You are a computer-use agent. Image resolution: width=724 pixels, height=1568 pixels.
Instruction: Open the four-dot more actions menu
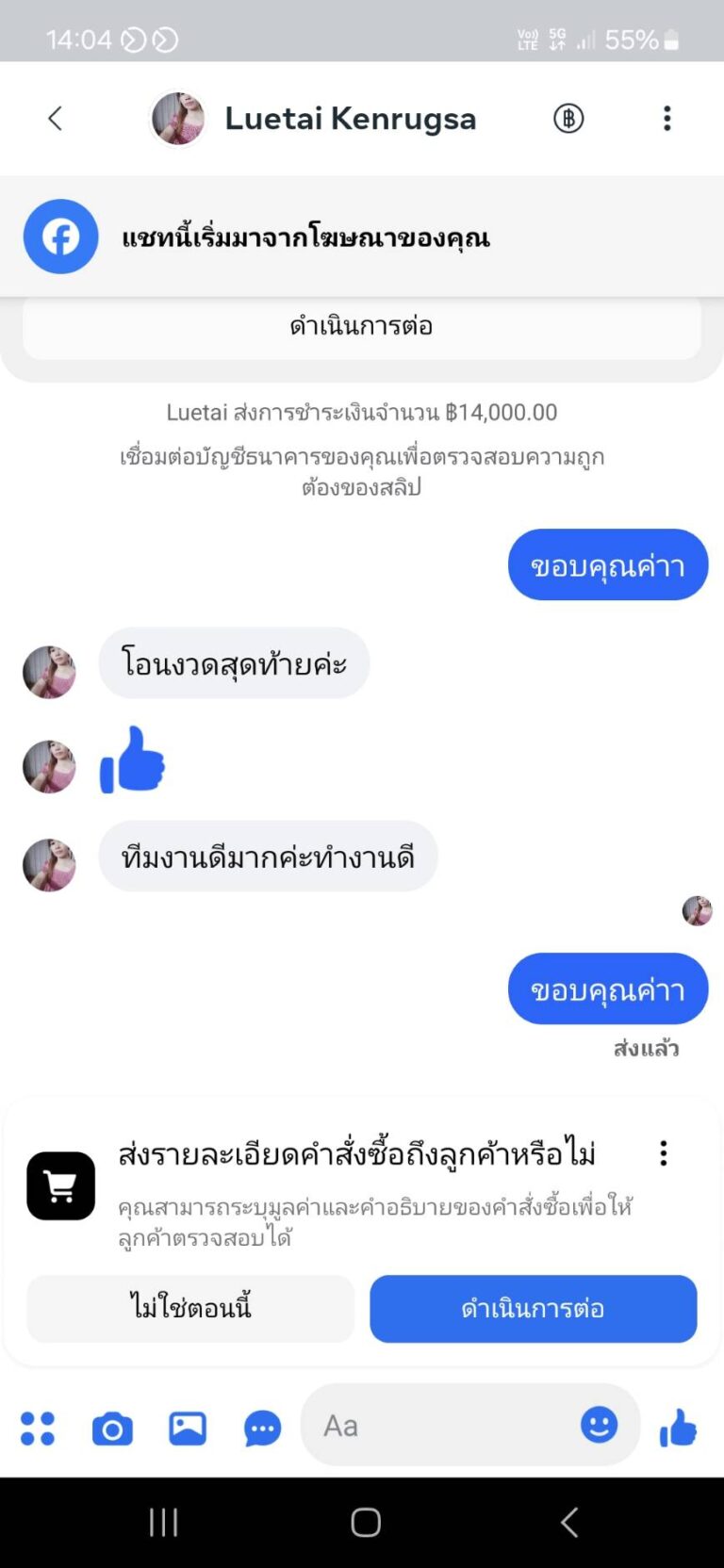coord(38,1428)
